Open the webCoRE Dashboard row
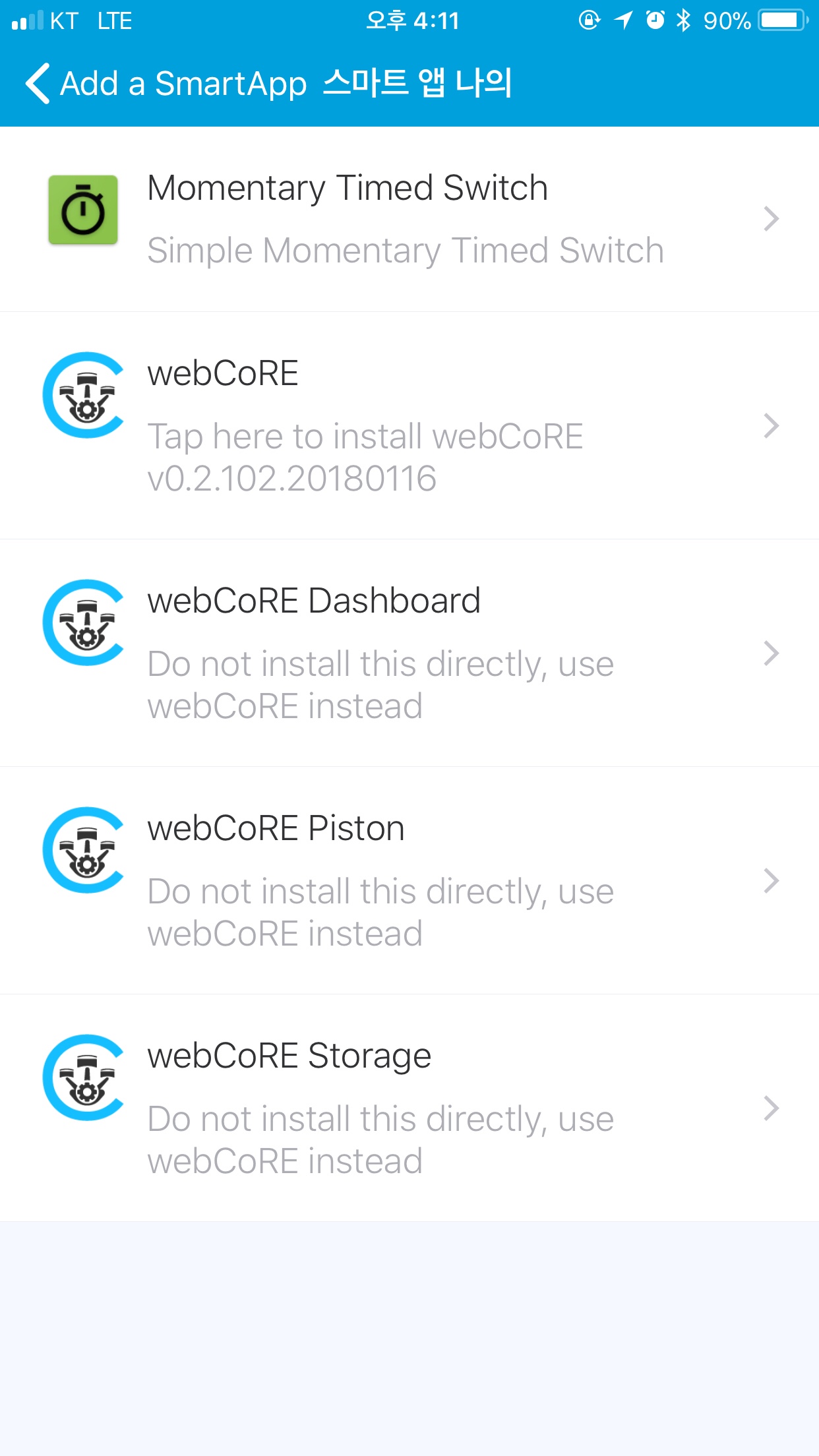The width and height of the screenshot is (819, 1456). [409, 653]
